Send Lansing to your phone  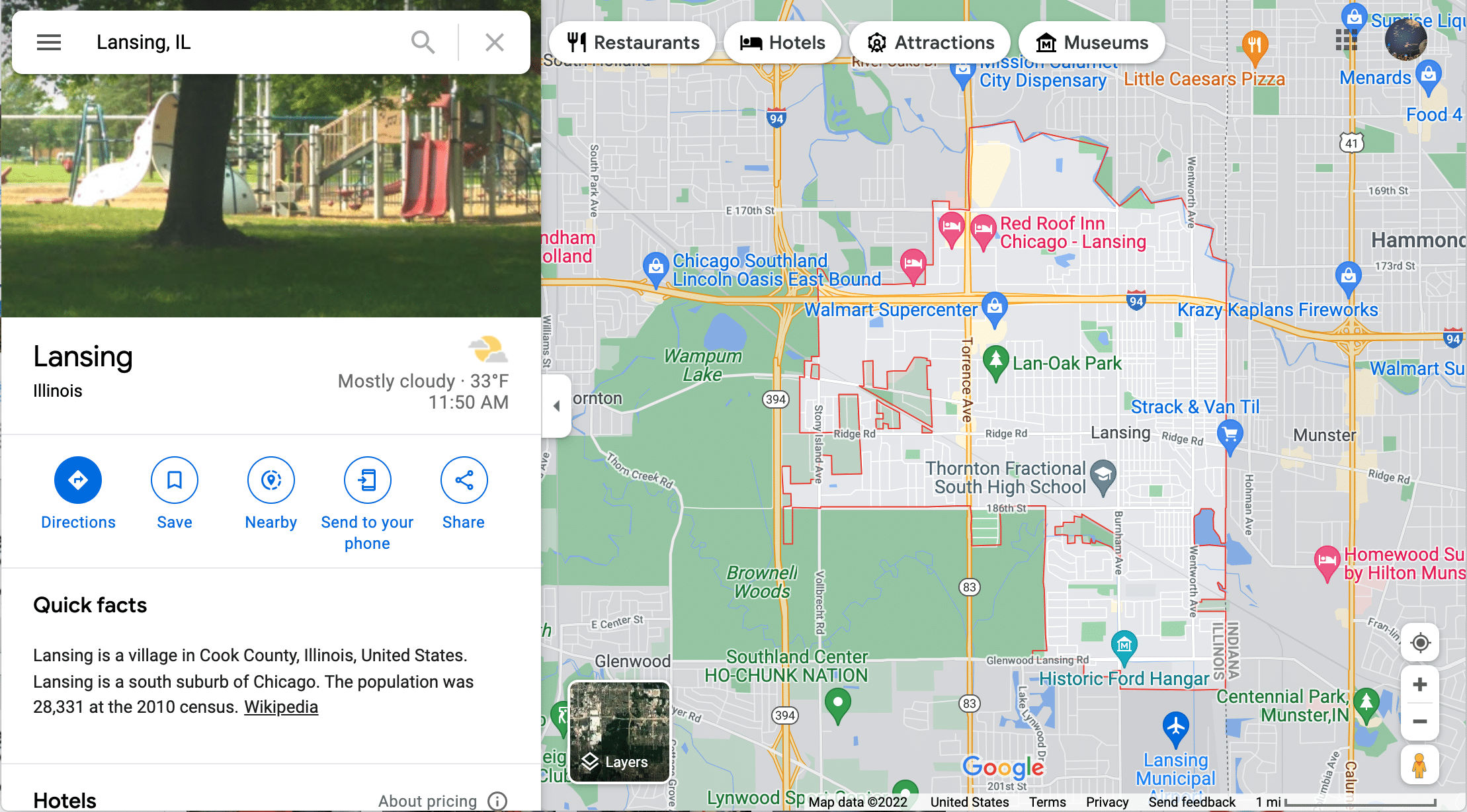point(367,480)
